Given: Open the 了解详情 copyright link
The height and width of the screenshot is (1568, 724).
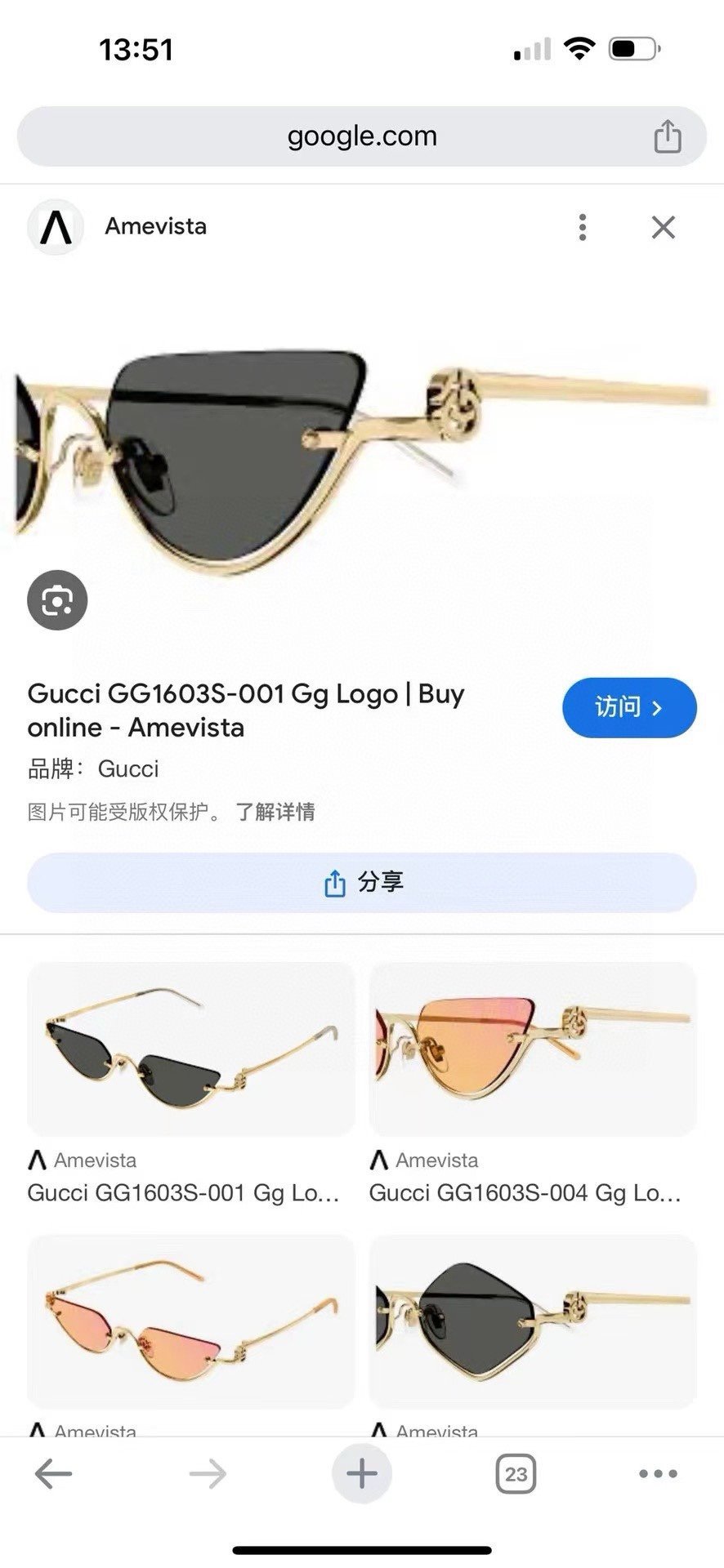Looking at the screenshot, I should pos(275,812).
